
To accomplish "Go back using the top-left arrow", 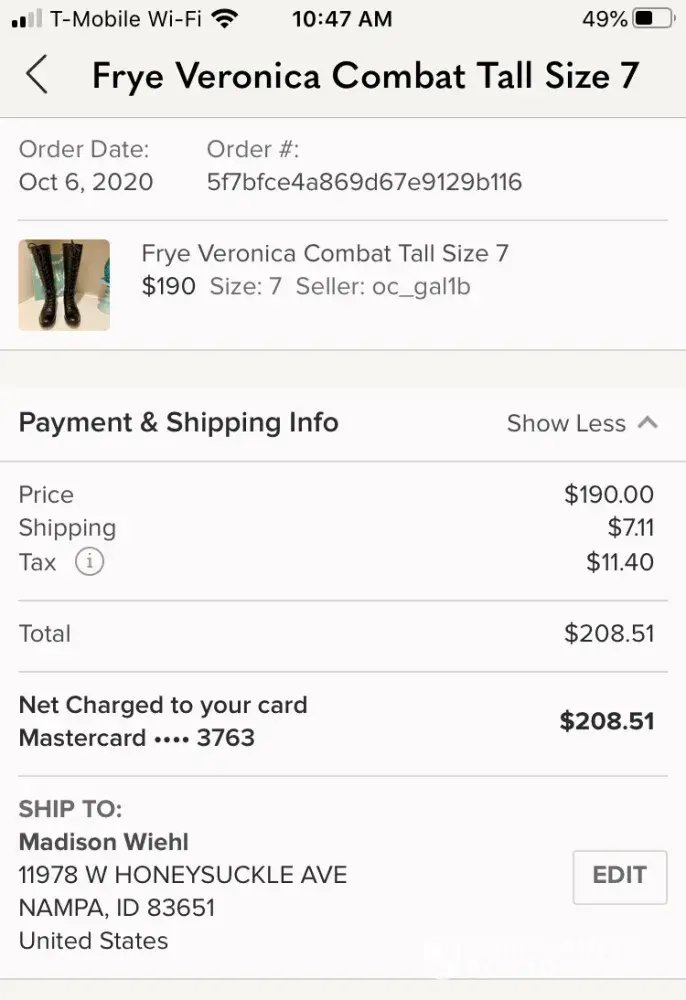I will point(37,75).
